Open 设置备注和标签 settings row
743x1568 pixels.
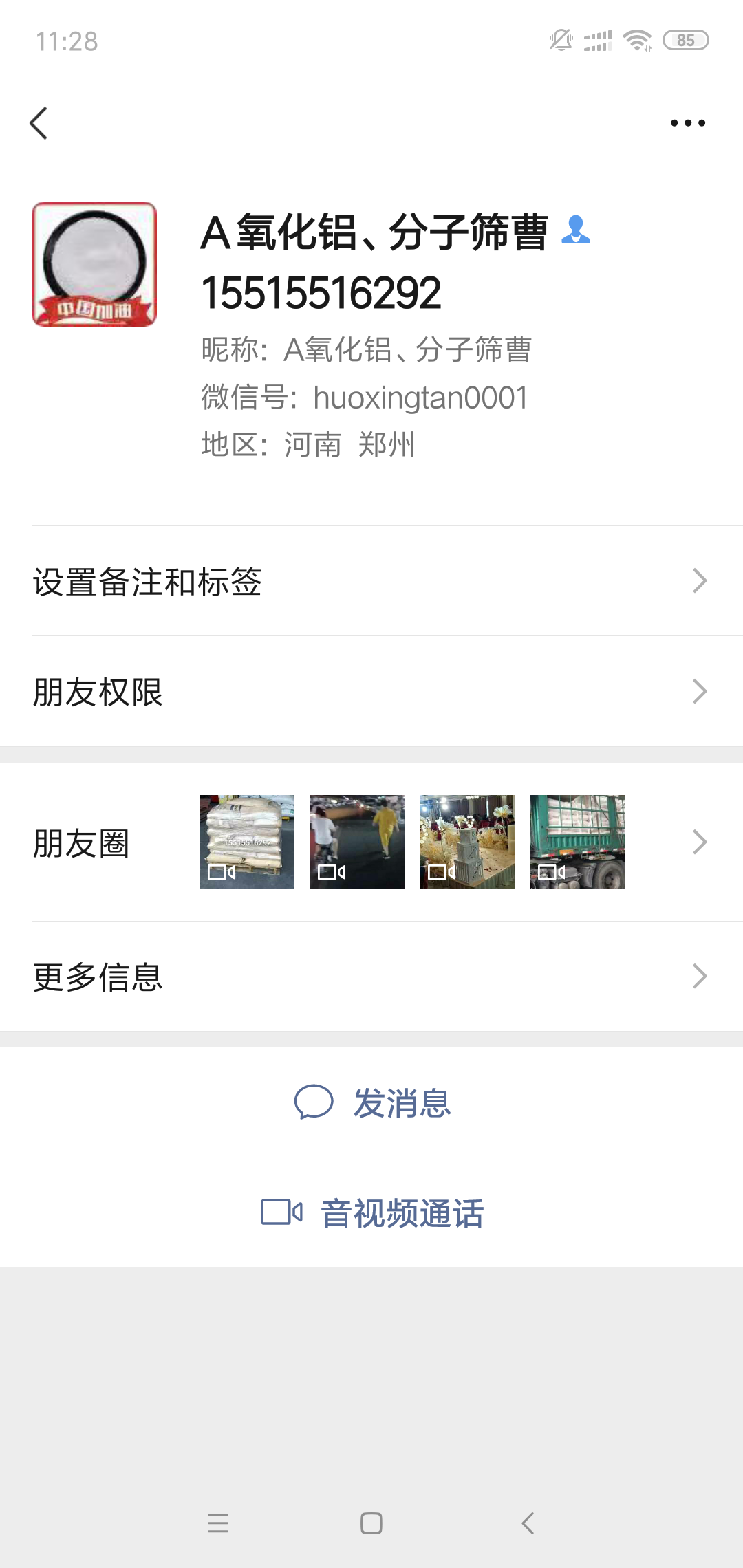(371, 581)
